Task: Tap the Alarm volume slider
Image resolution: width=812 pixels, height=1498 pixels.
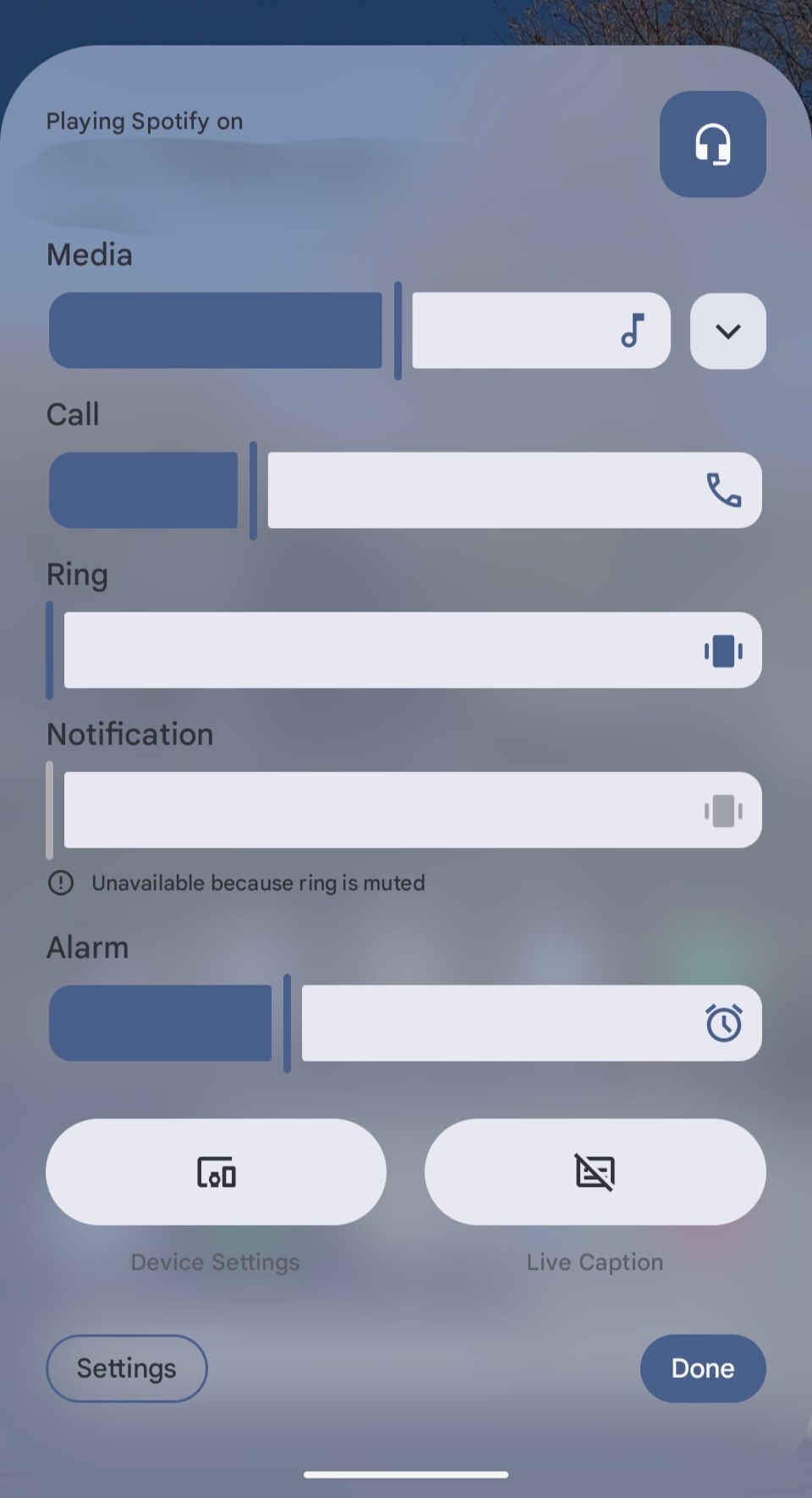Action: 405,1023
